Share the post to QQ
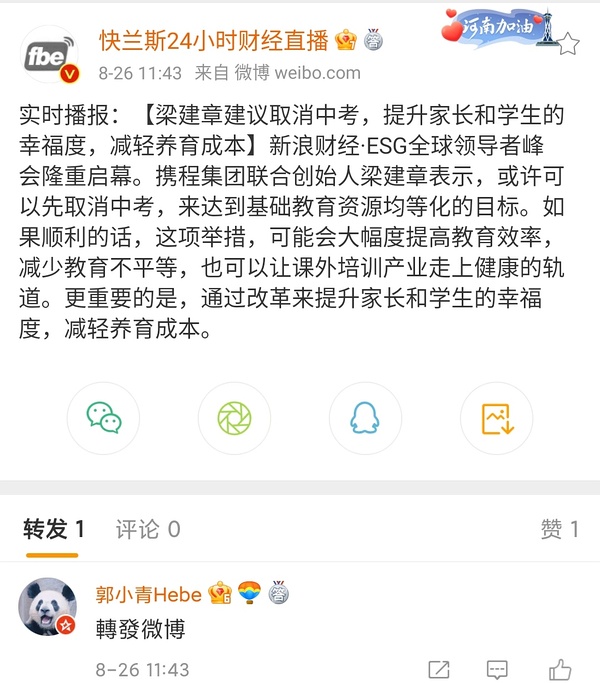Viewport: 600px width, 683px height. (365, 417)
